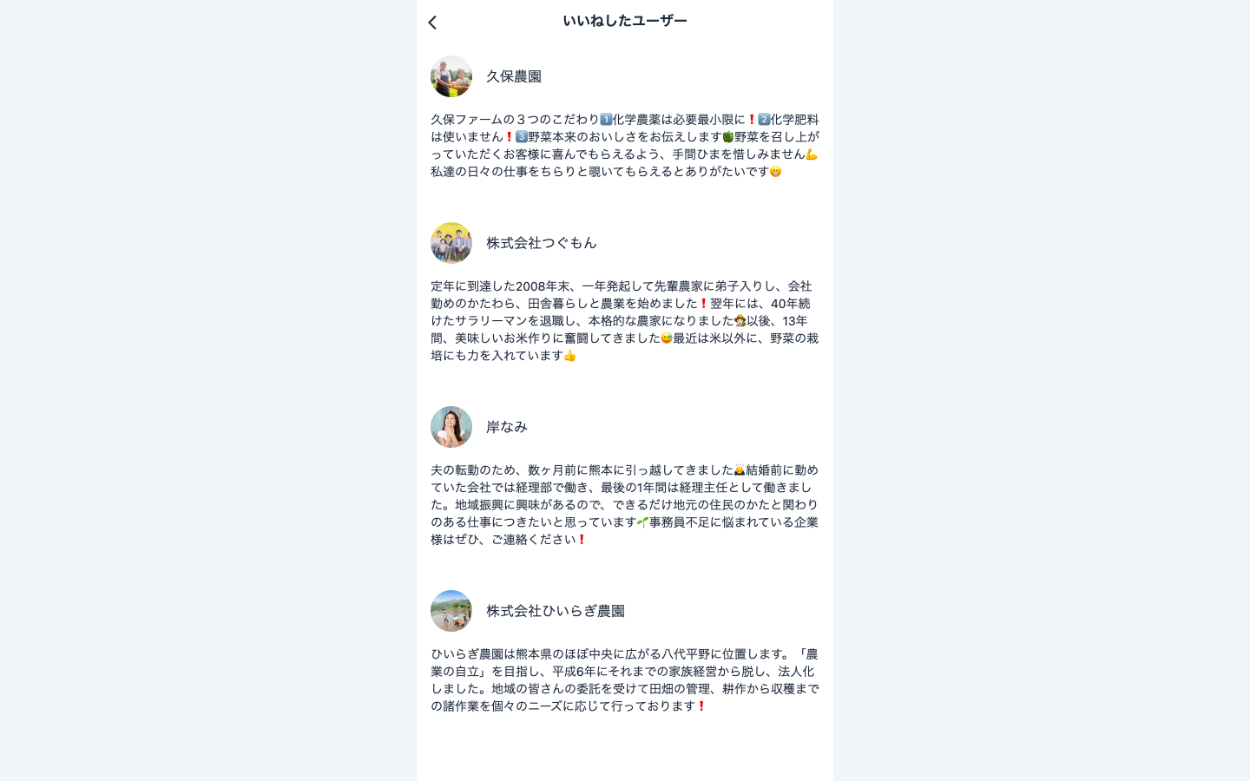Open 久保農園's profile
Screen dimensions: 1250x781
point(513,76)
